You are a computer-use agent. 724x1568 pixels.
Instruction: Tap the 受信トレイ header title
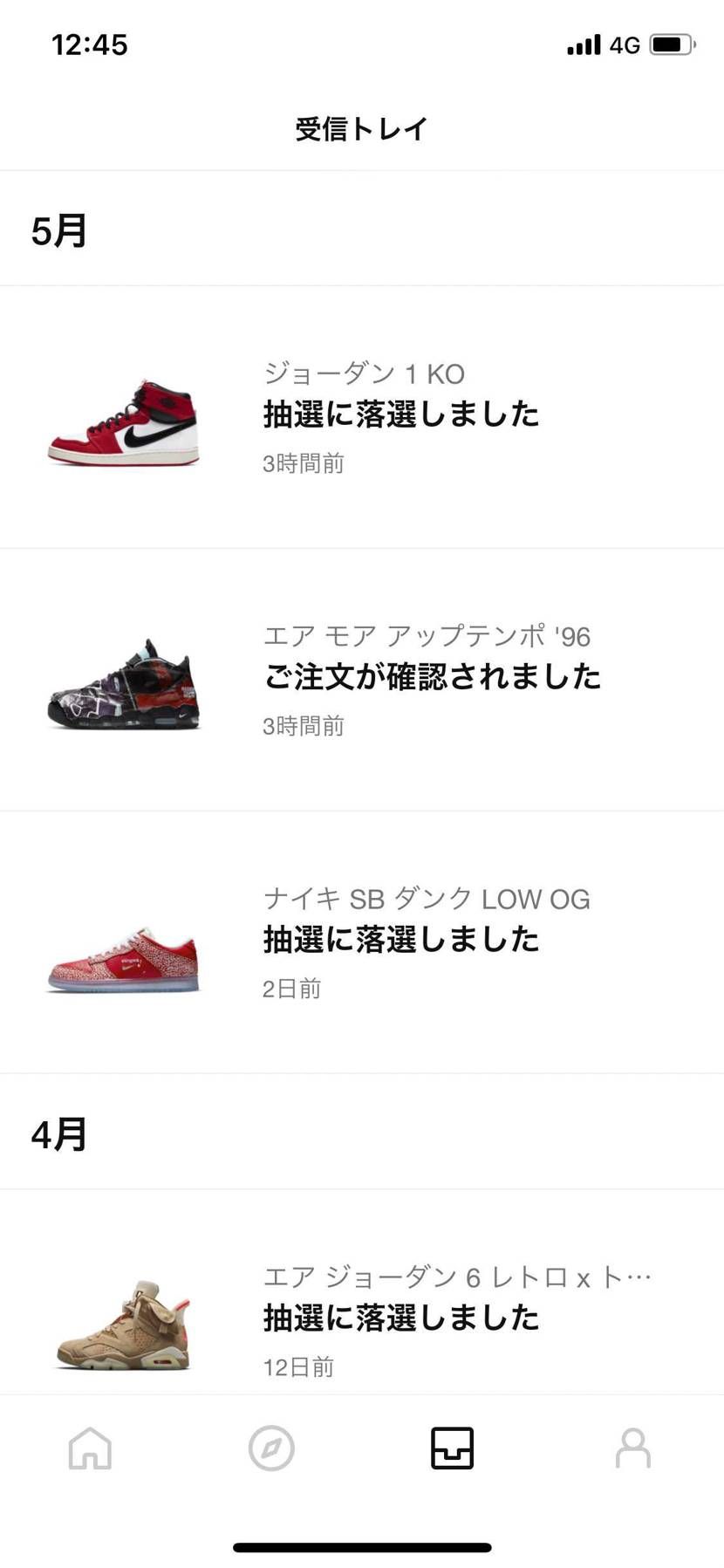tap(361, 127)
